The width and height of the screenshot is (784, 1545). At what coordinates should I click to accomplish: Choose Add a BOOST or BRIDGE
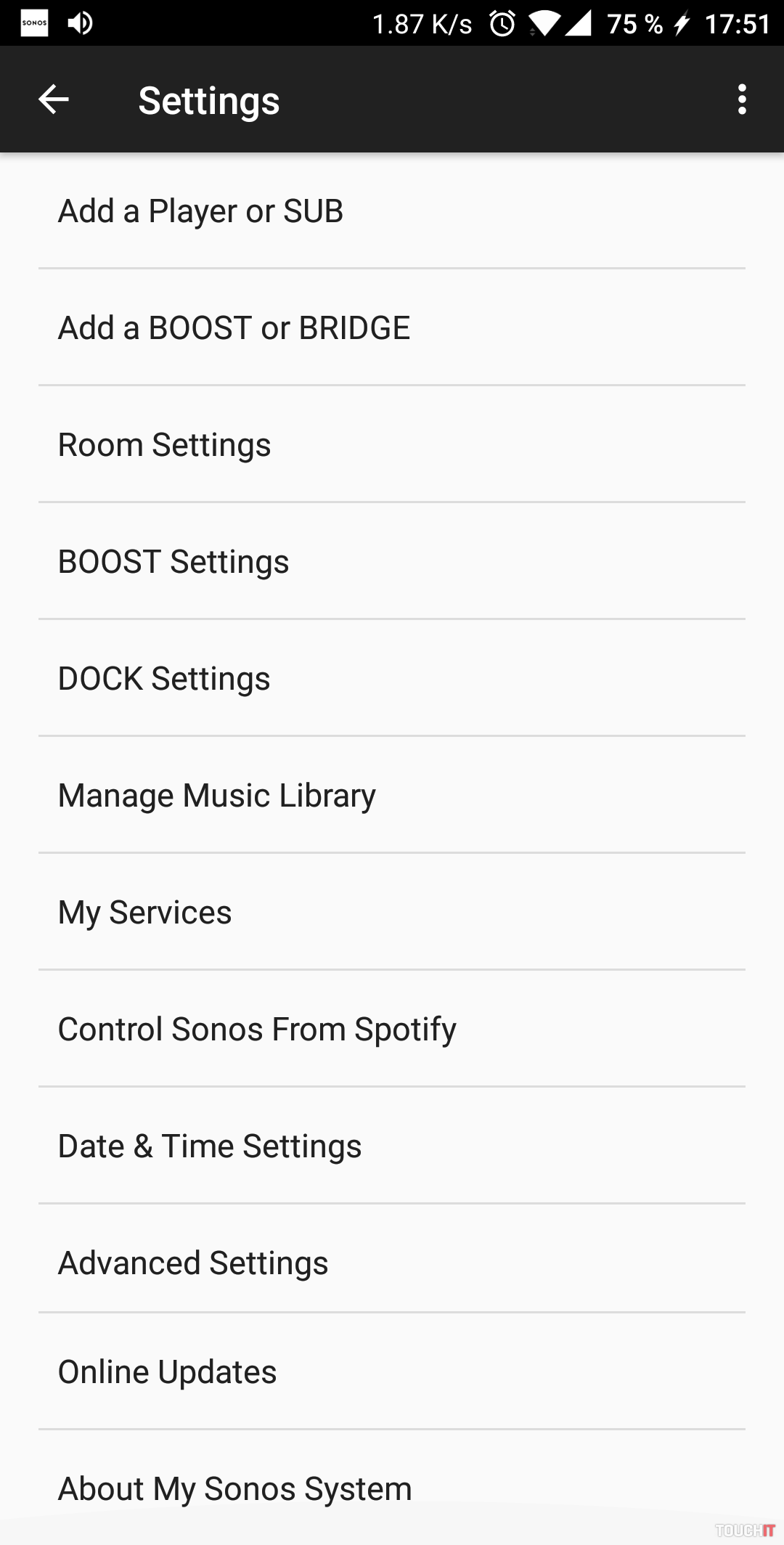234,328
